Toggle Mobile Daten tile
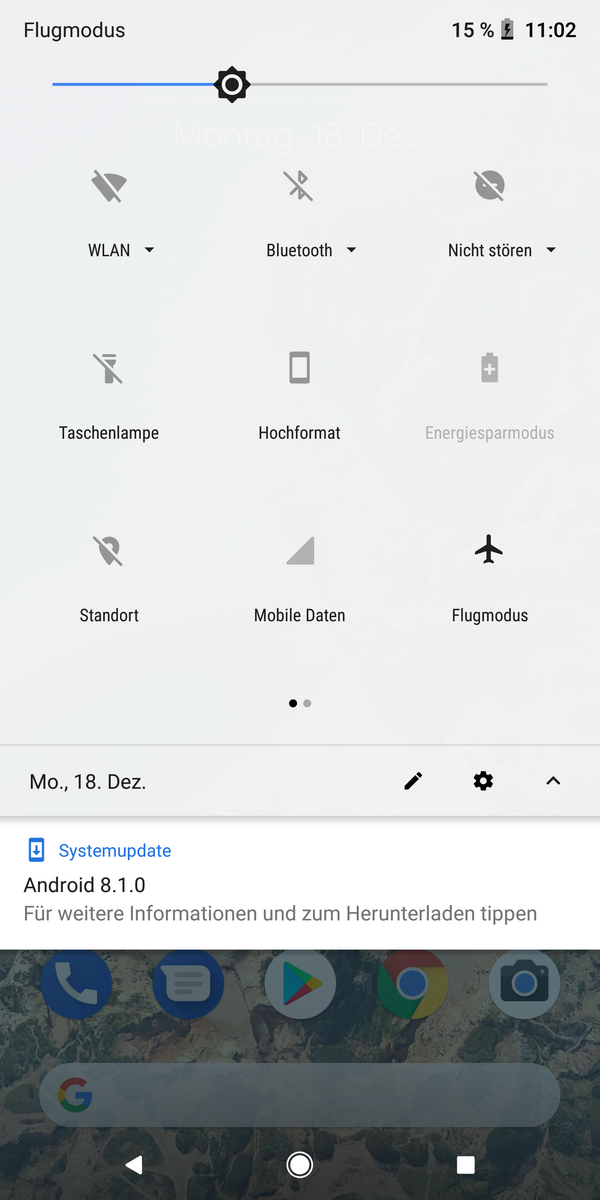This screenshot has width=600, height=1200. pyautogui.click(x=299, y=550)
